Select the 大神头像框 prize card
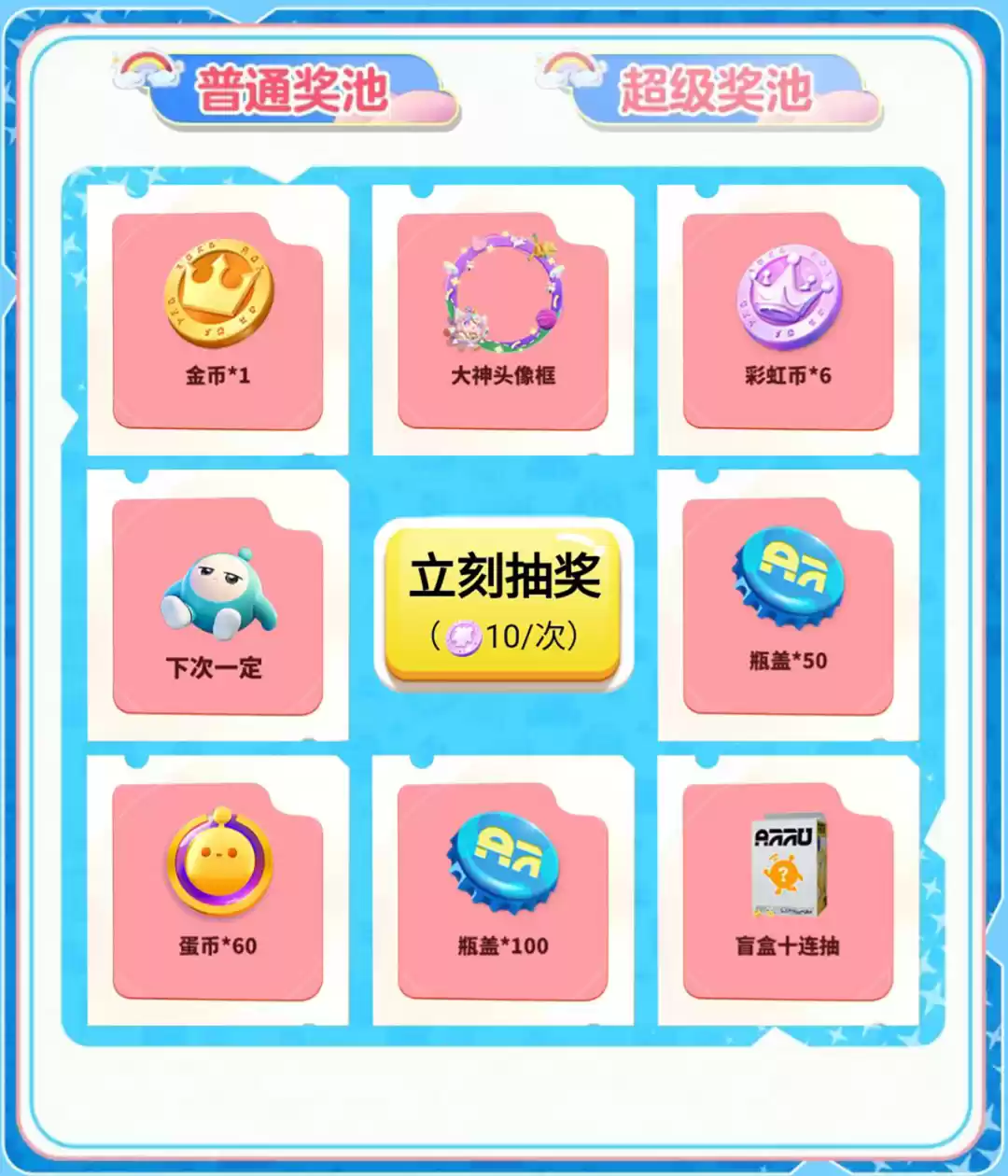This screenshot has height=1176, width=1008. [x=501, y=317]
